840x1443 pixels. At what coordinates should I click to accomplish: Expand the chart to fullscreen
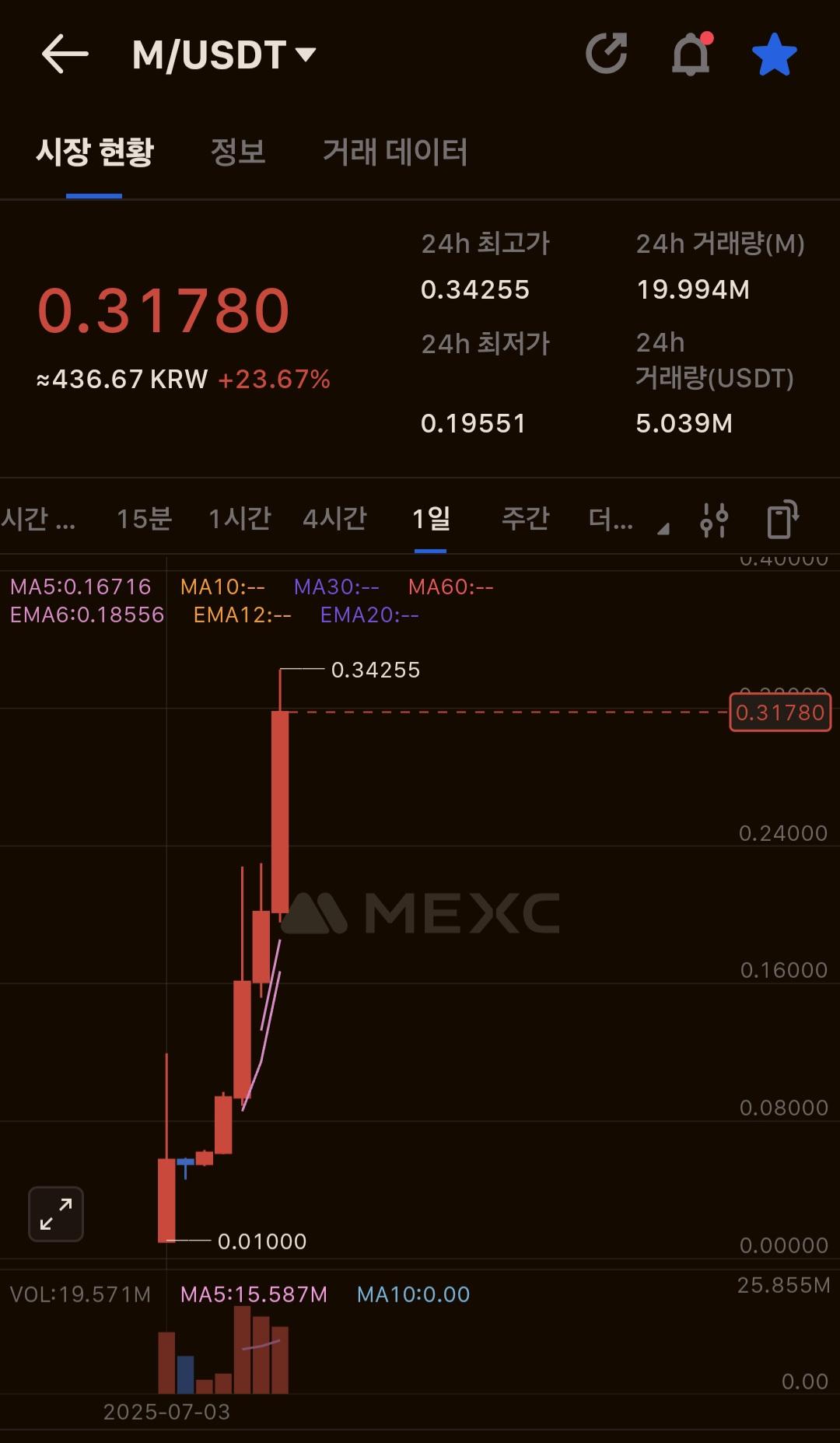[56, 1214]
